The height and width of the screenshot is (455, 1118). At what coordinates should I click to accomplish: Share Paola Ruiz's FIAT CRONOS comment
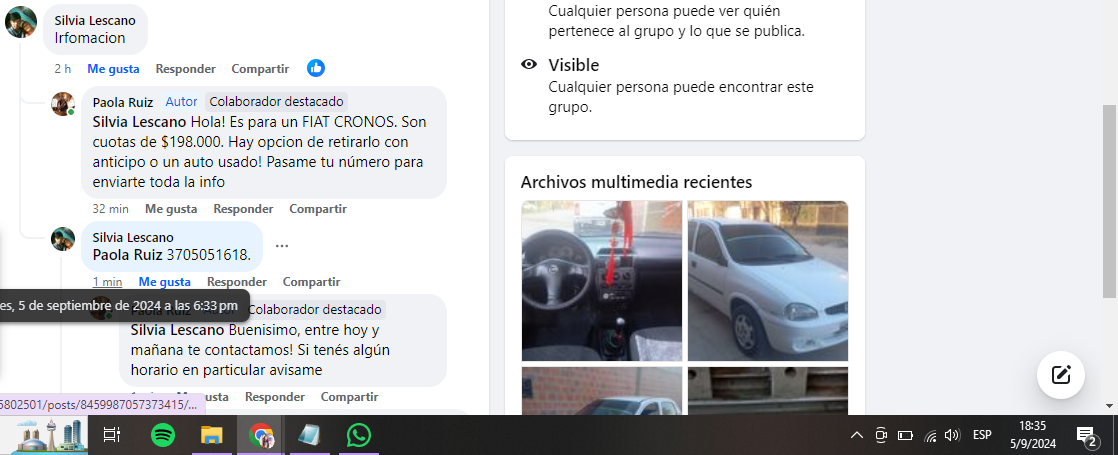coord(318,209)
